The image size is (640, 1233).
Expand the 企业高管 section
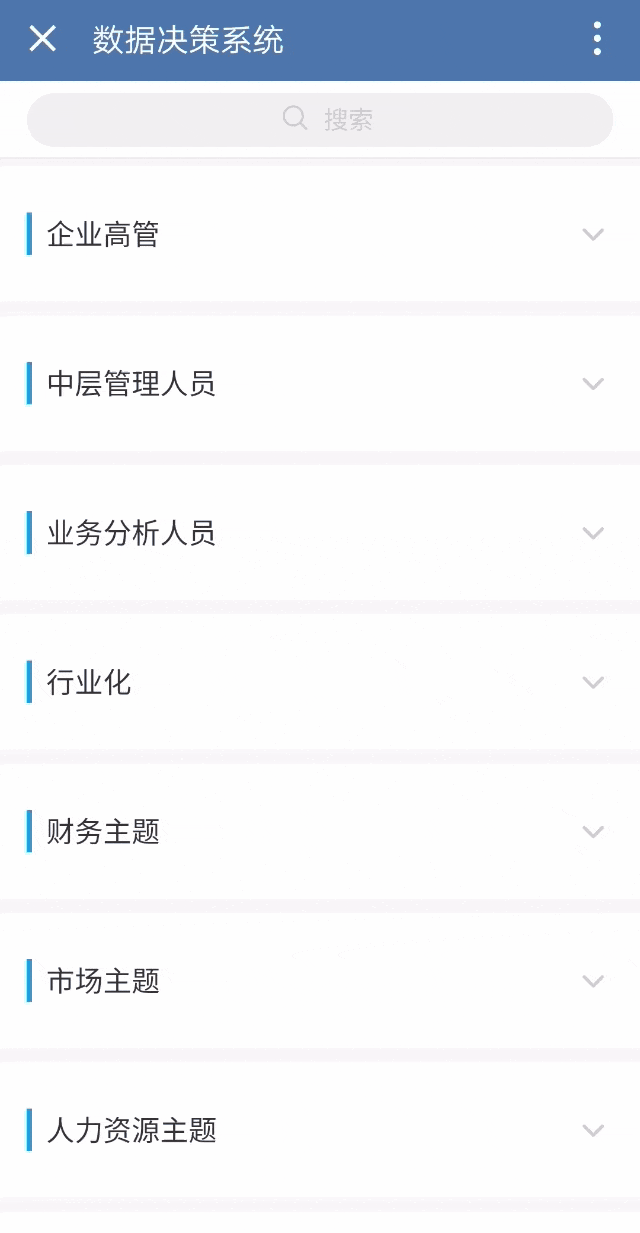(593, 235)
